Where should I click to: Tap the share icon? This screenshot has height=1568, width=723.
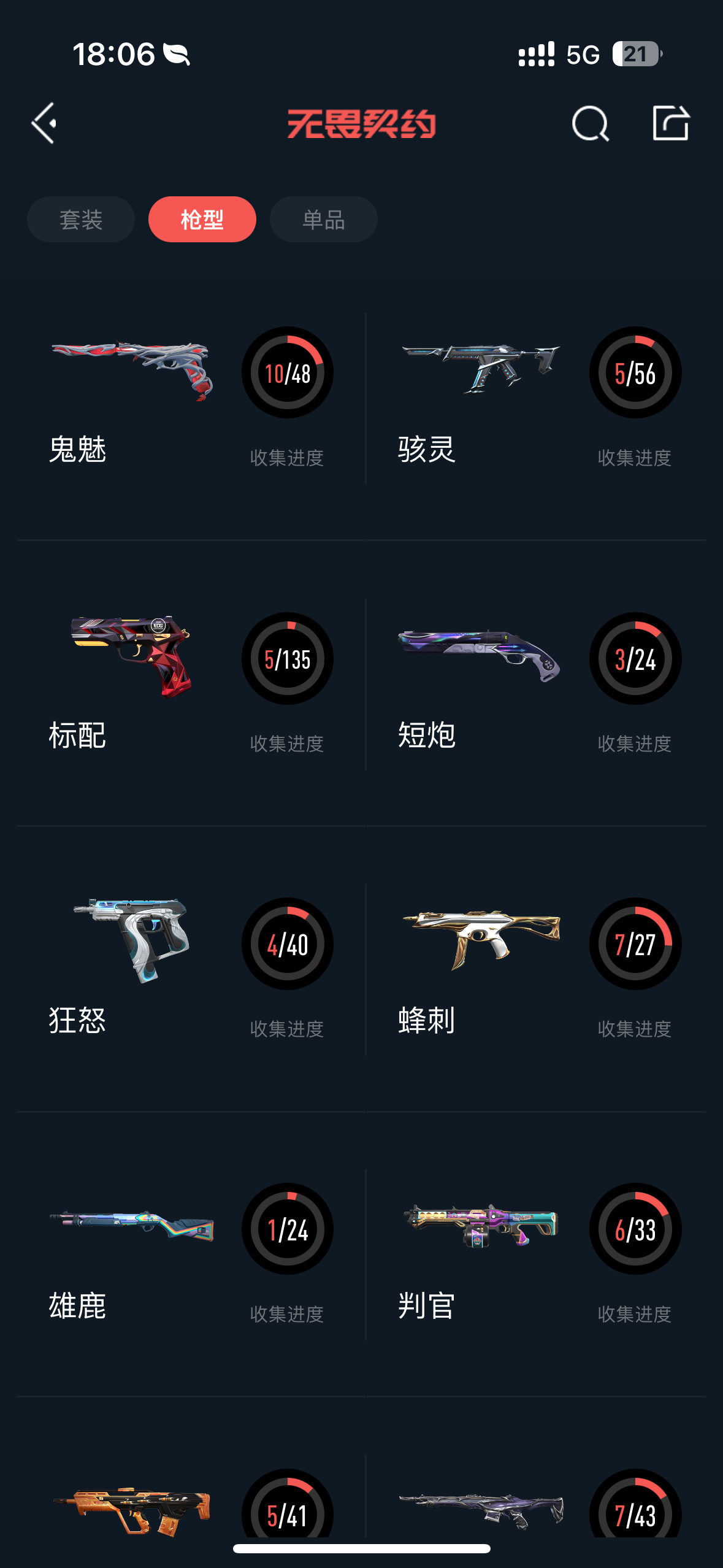point(670,123)
